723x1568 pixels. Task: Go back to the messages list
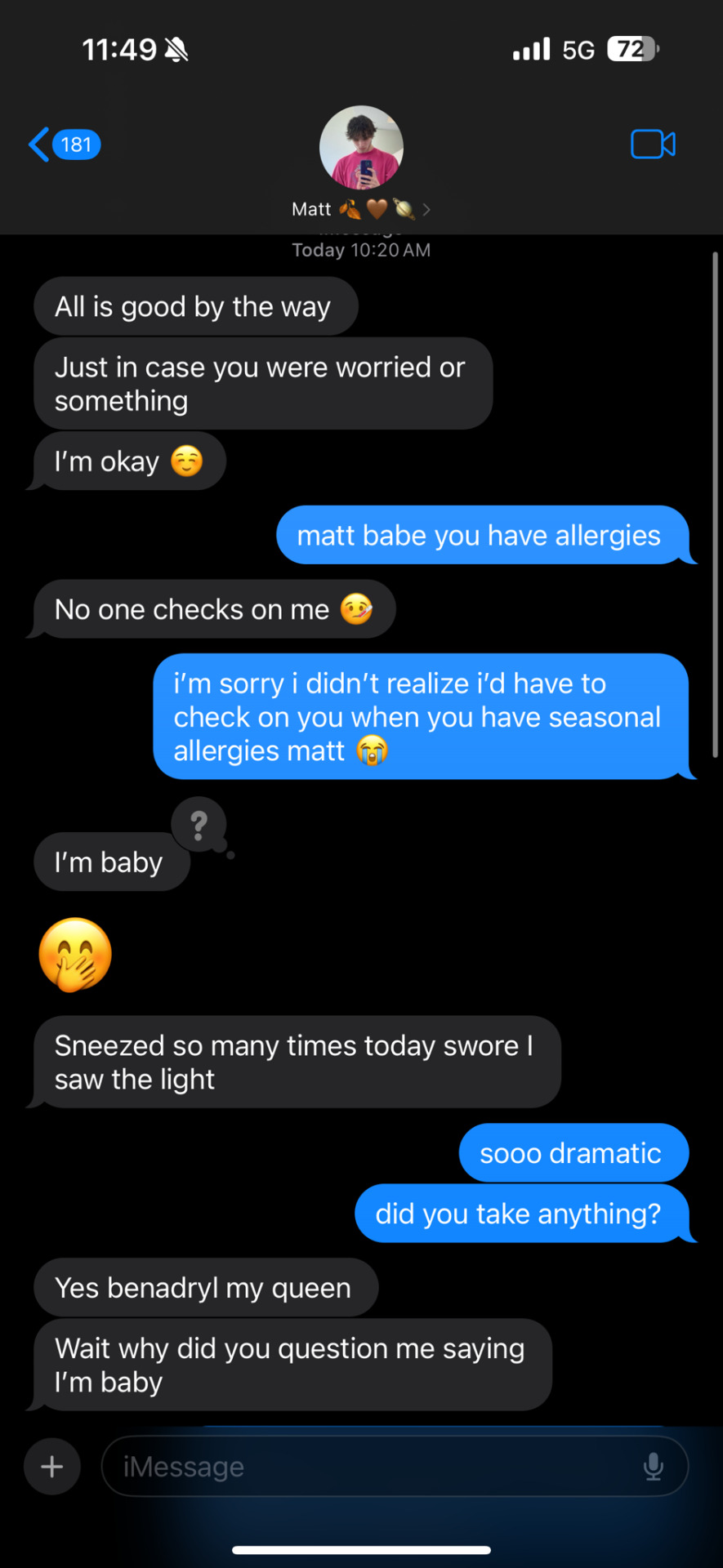63,145
